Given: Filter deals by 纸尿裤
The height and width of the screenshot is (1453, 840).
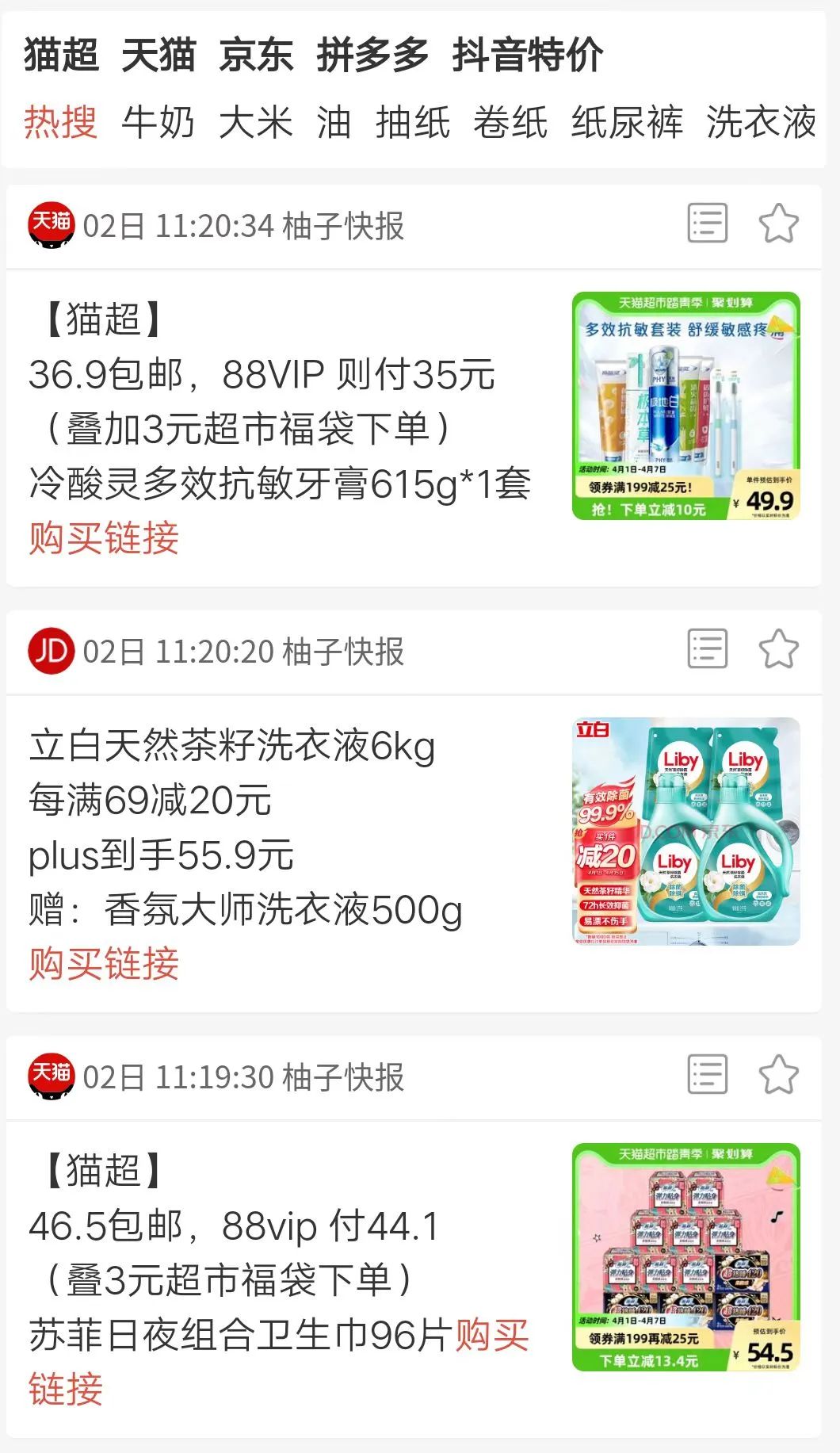Looking at the screenshot, I should pyautogui.click(x=627, y=123).
